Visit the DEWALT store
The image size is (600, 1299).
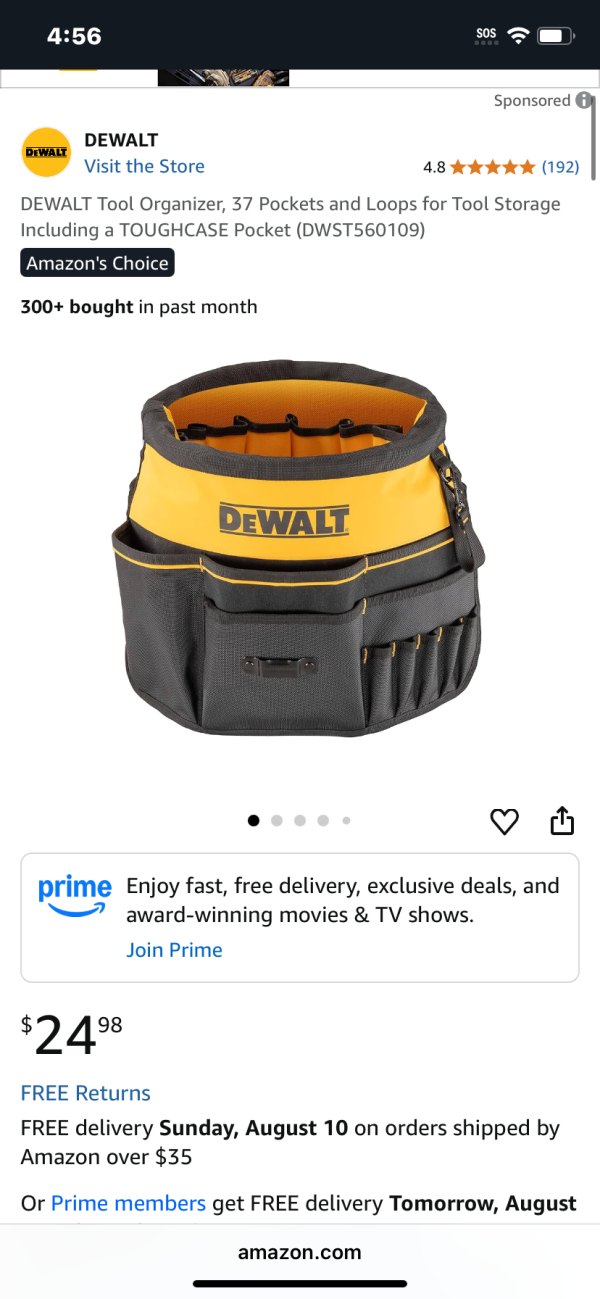click(x=144, y=166)
